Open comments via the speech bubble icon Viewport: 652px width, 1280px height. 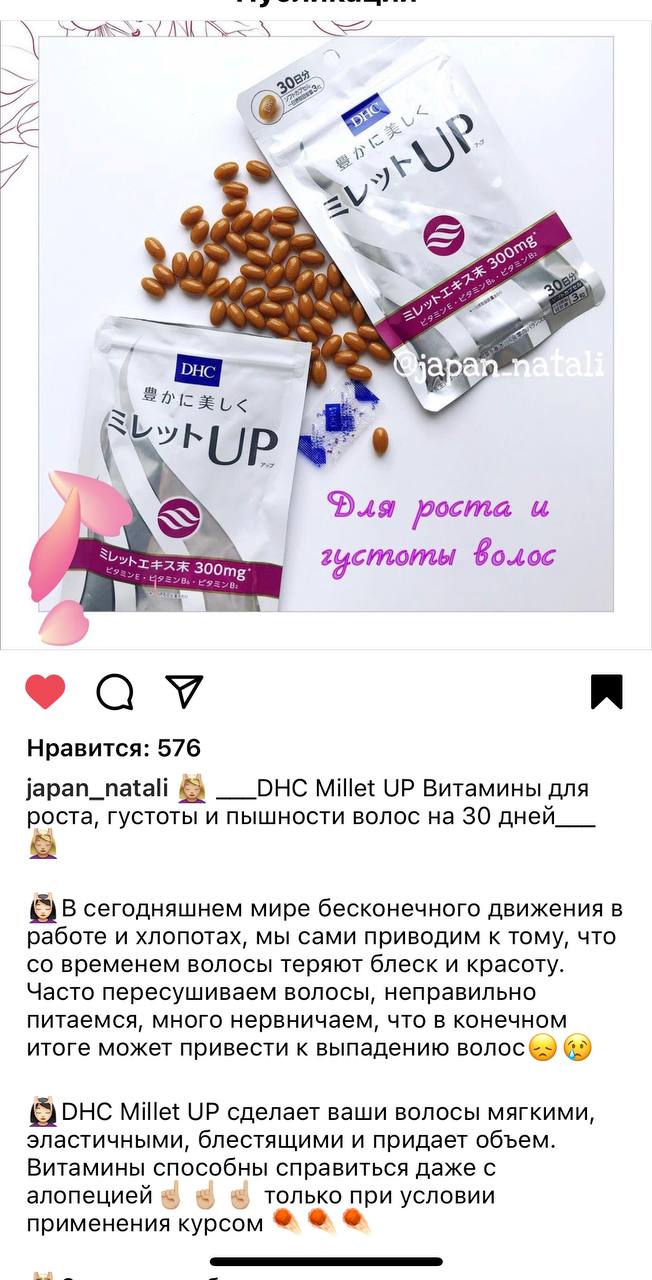[x=115, y=691]
